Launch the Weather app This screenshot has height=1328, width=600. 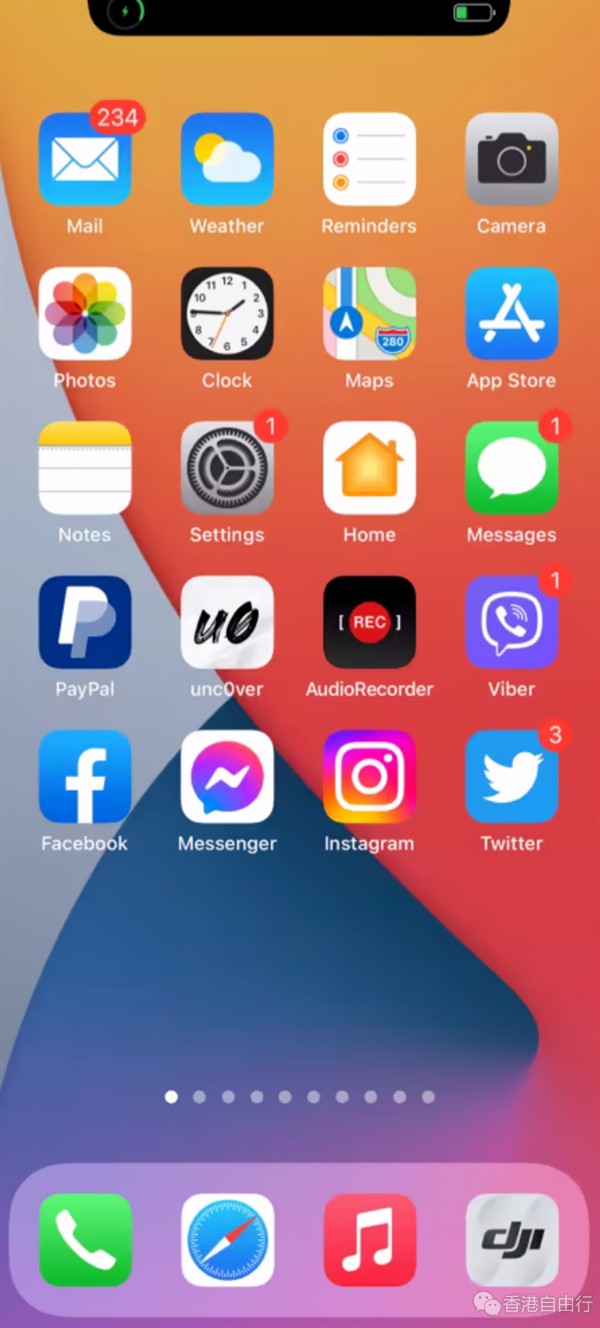point(227,159)
